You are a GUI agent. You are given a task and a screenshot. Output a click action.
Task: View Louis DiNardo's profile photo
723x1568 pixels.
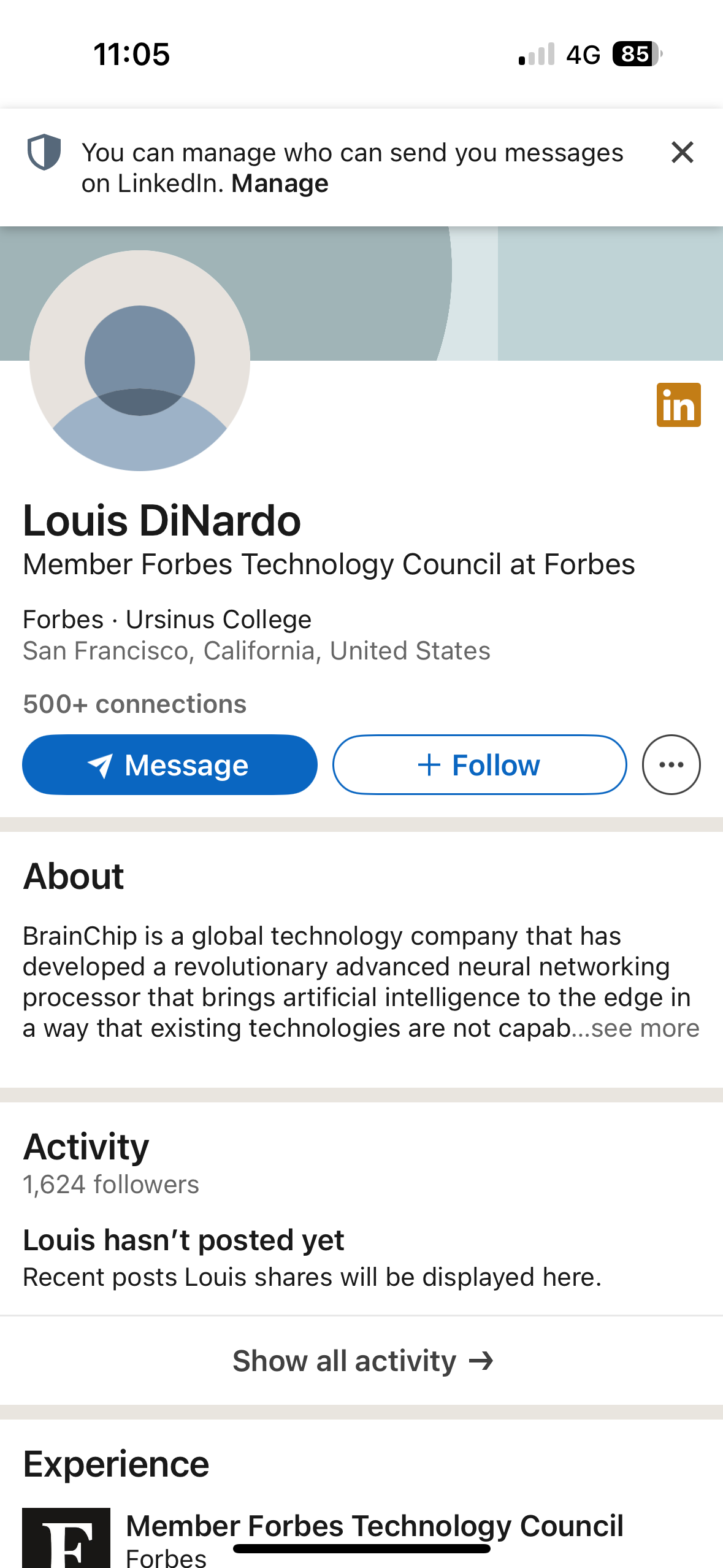(x=140, y=361)
